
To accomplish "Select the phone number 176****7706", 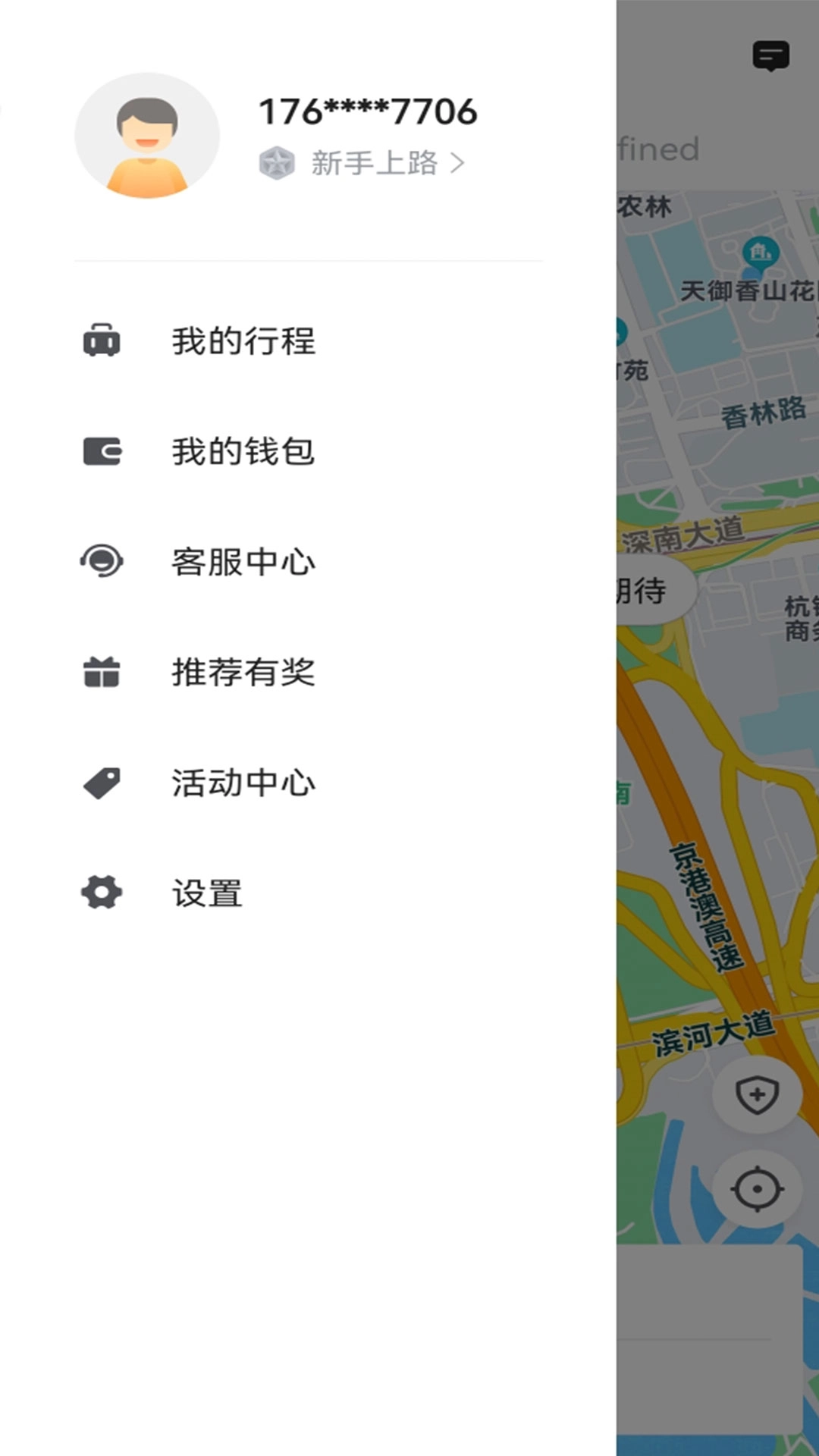I will (366, 111).
